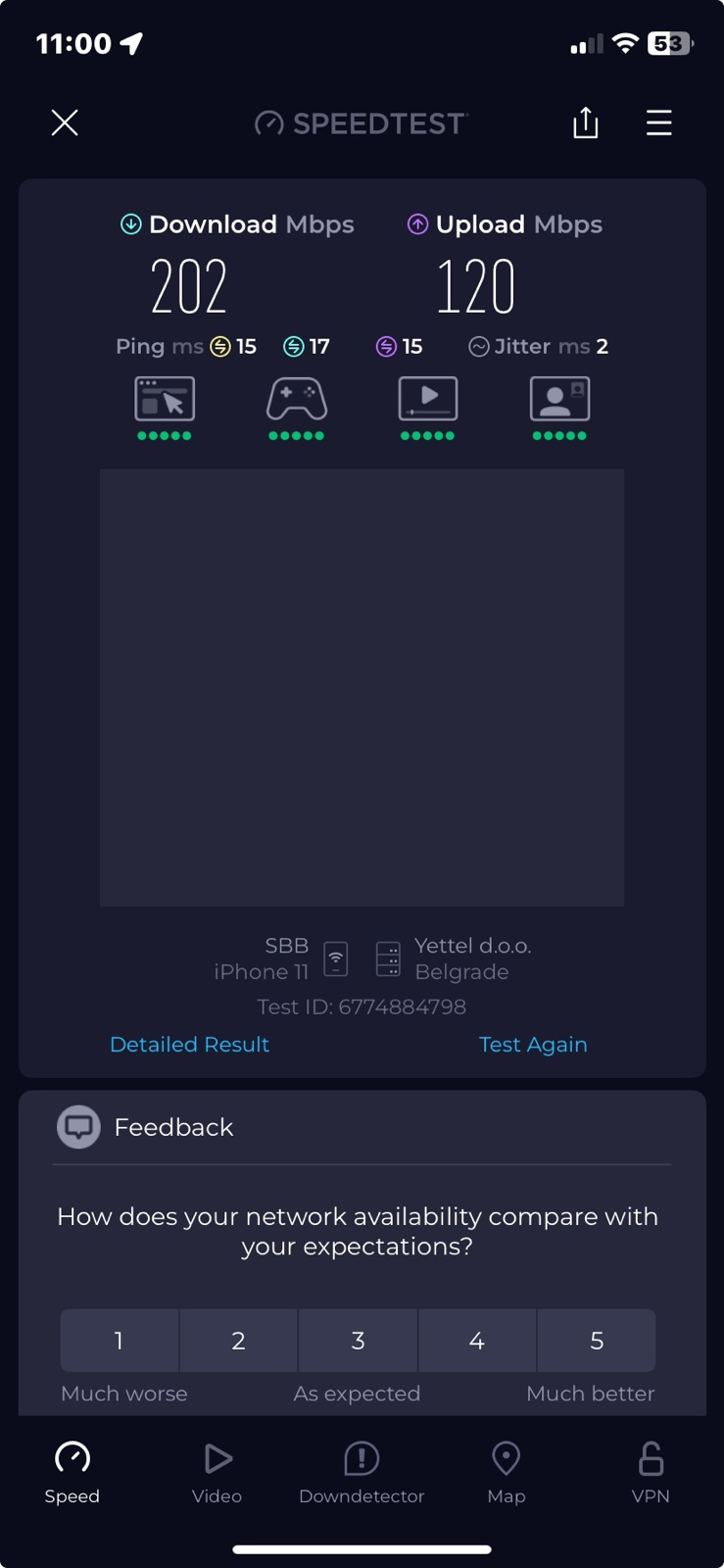724x1568 pixels.
Task: Rate network availability as 1
Action: (x=120, y=1340)
